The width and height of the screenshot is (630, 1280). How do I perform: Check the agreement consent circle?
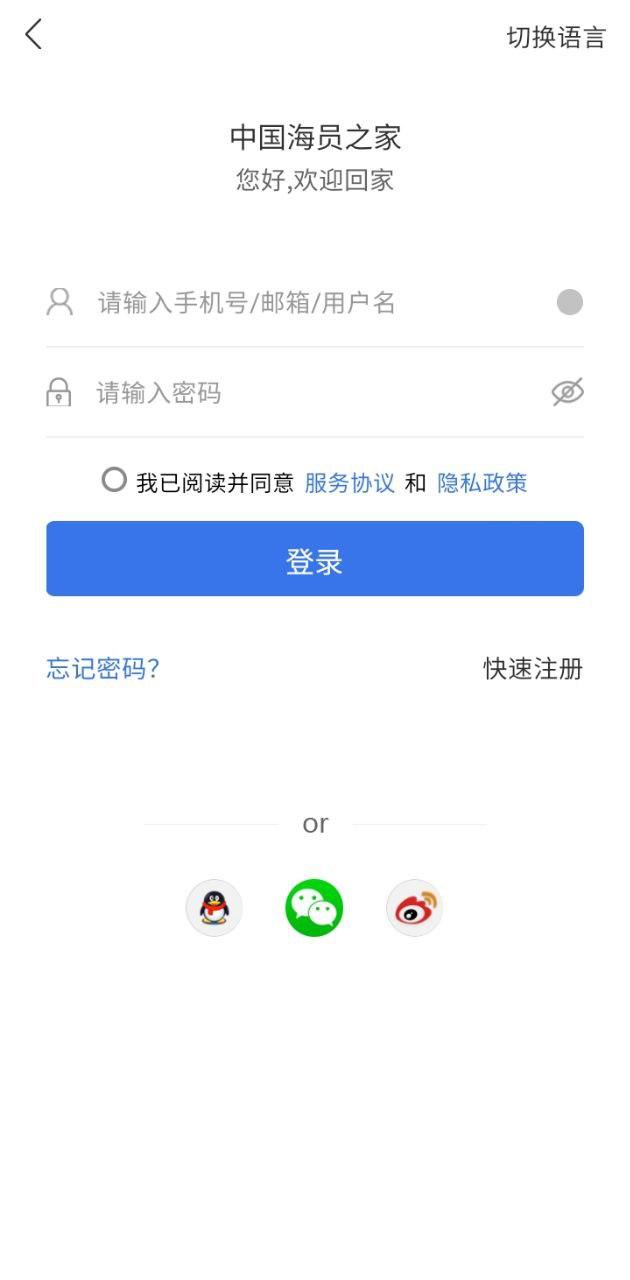114,481
